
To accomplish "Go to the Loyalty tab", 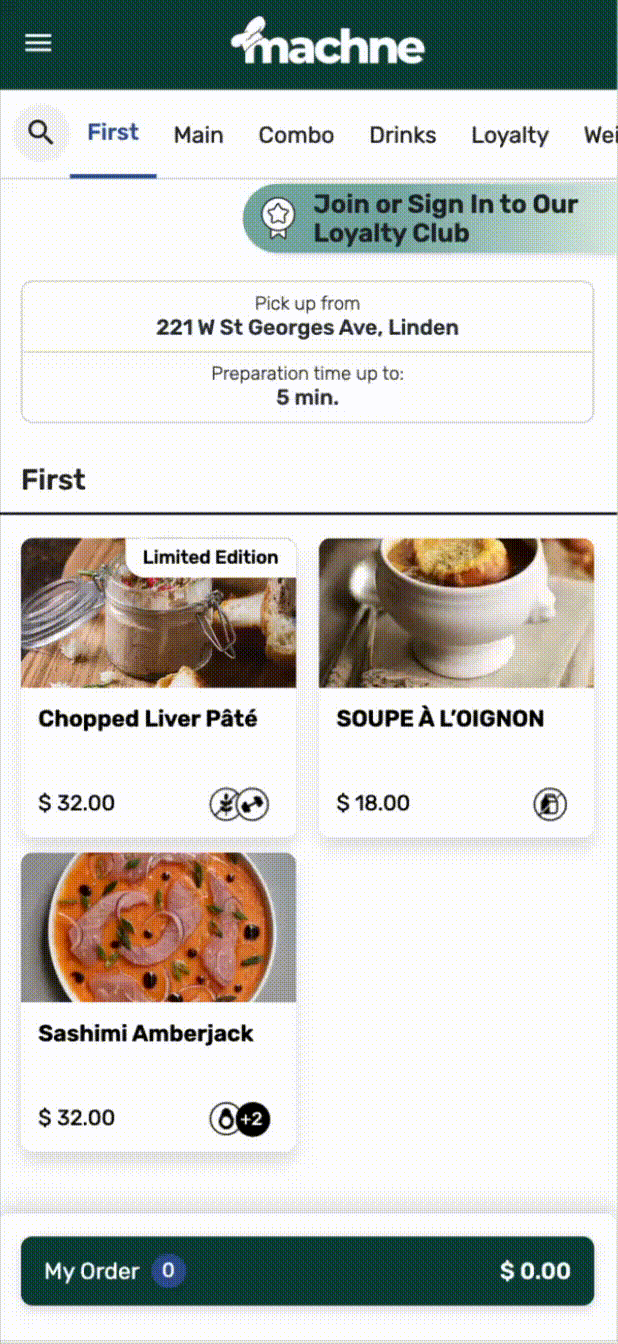I will [x=510, y=135].
